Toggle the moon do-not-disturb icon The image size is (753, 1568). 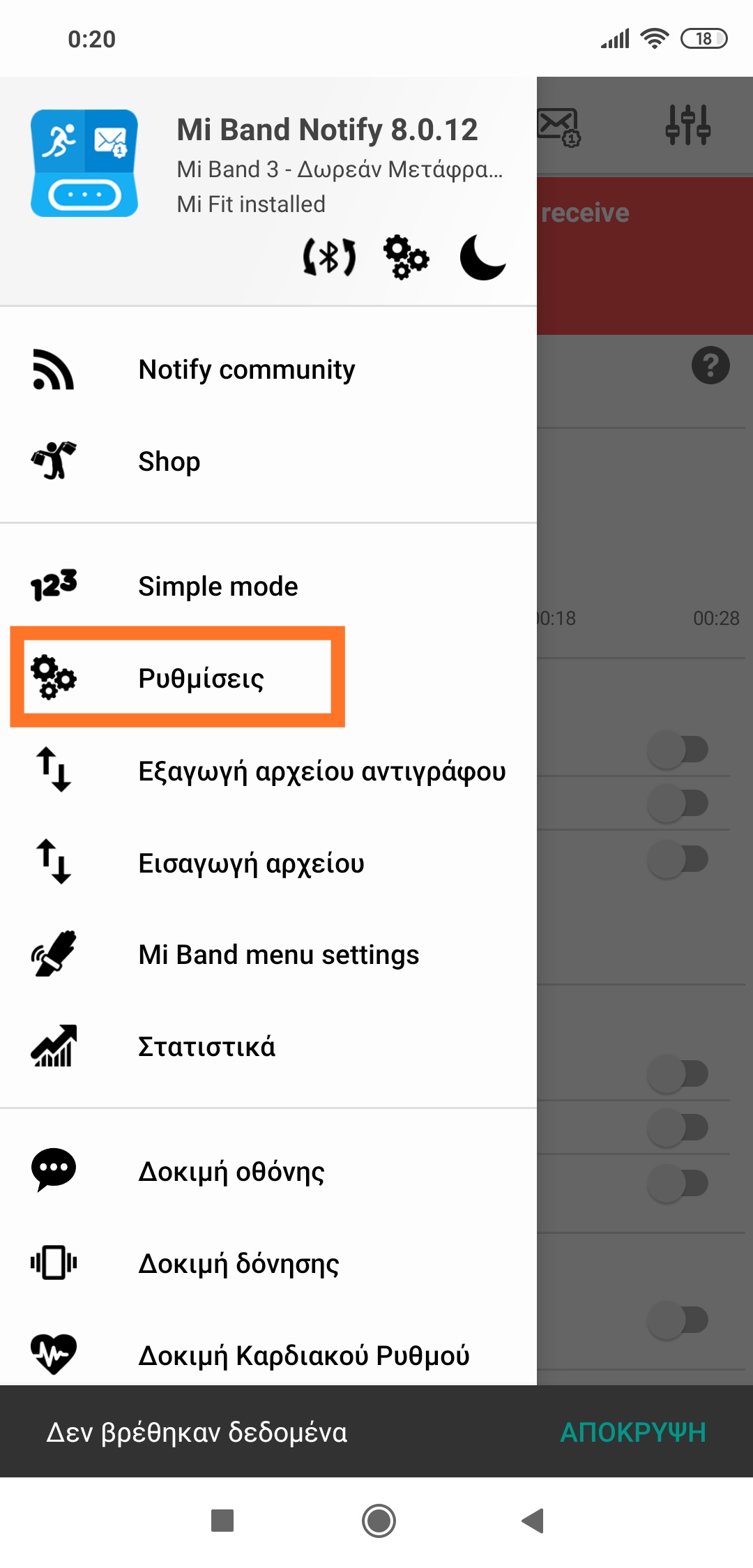(482, 257)
